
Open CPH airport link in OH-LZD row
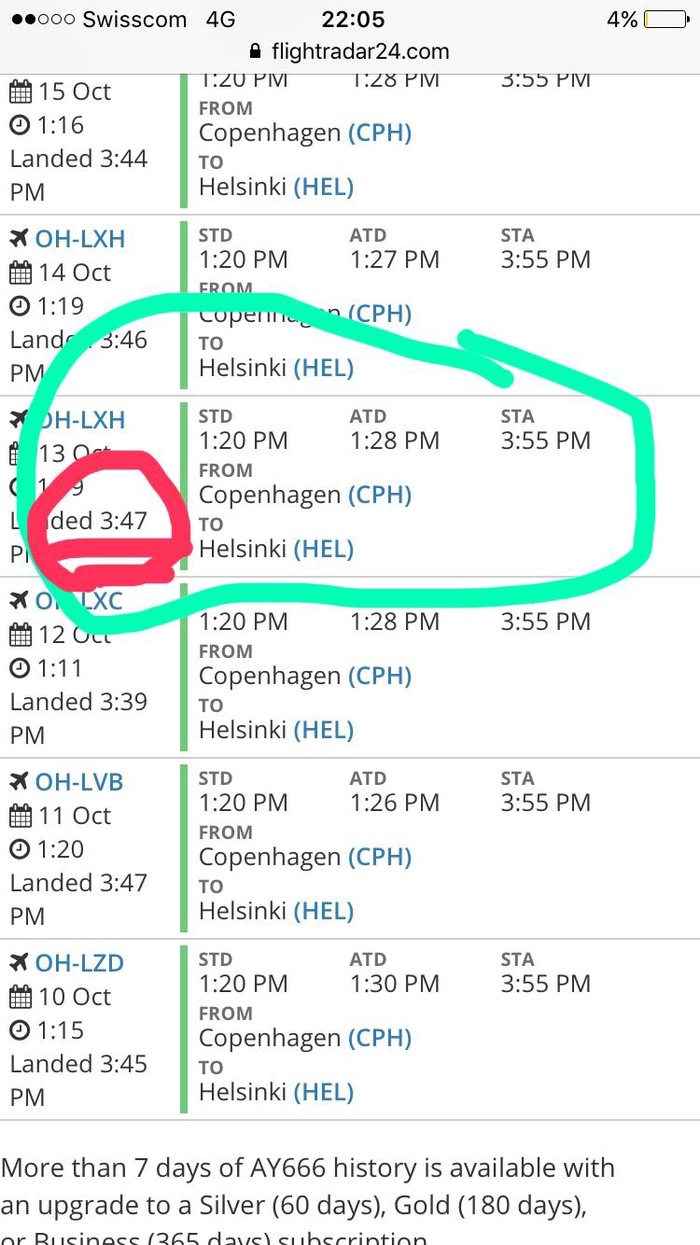coord(379,1038)
